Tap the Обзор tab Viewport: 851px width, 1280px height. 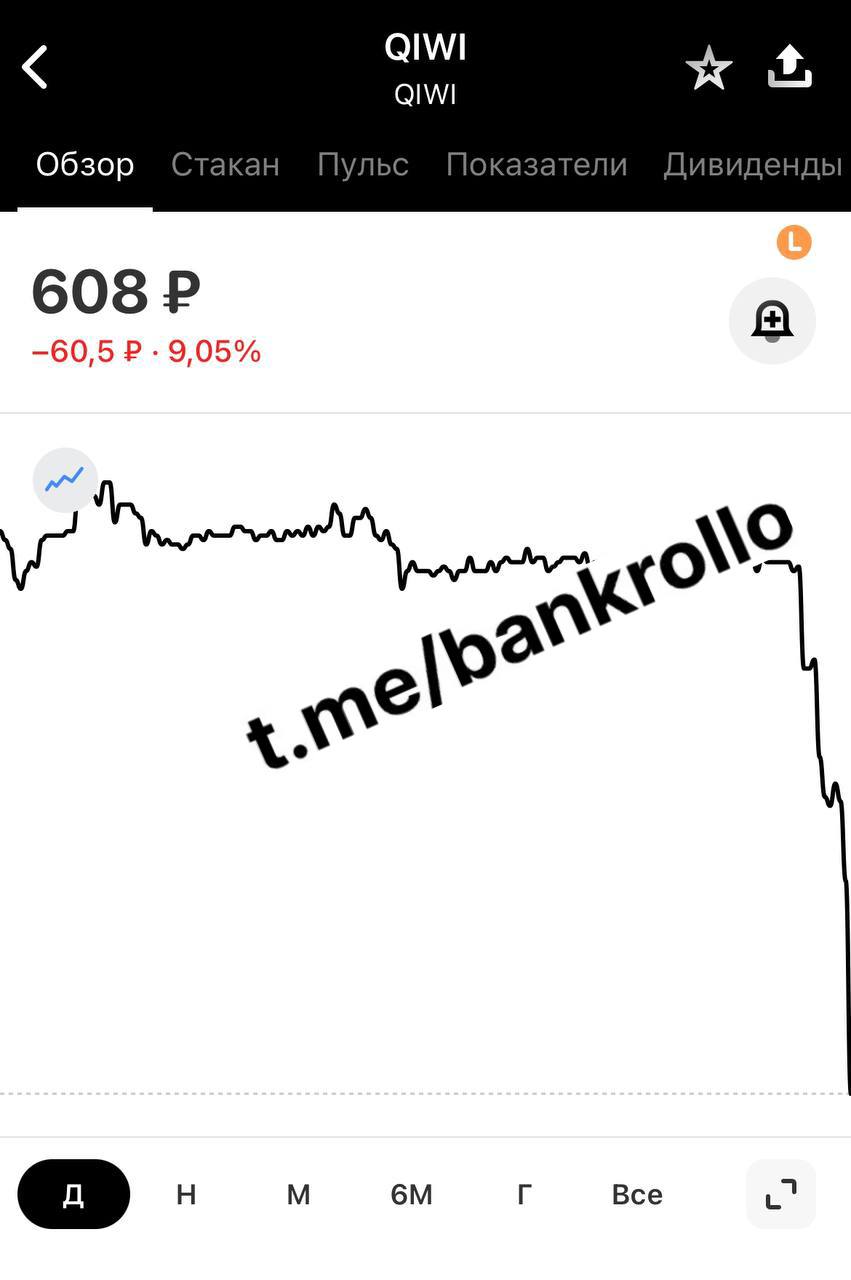pos(85,165)
